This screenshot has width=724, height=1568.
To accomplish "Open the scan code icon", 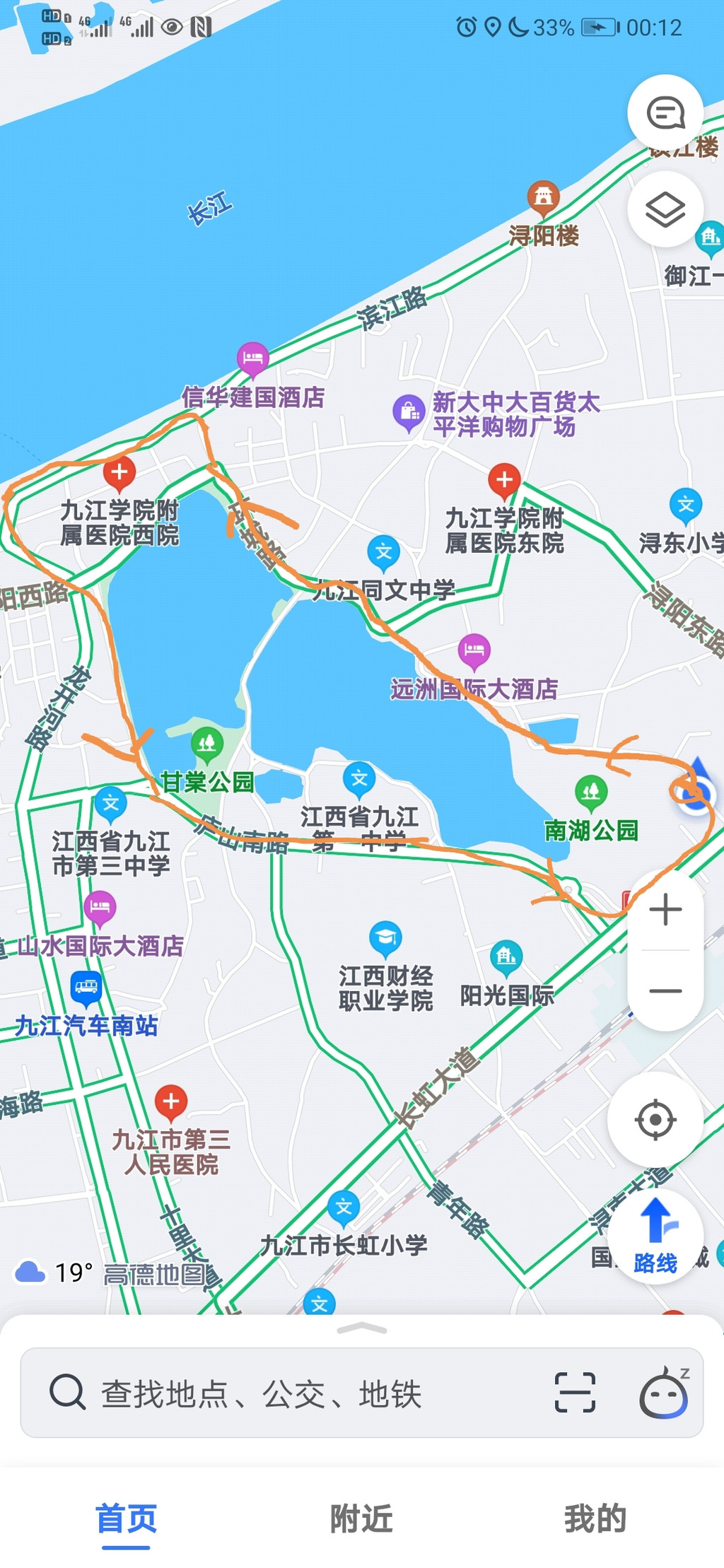I will pyautogui.click(x=575, y=1393).
